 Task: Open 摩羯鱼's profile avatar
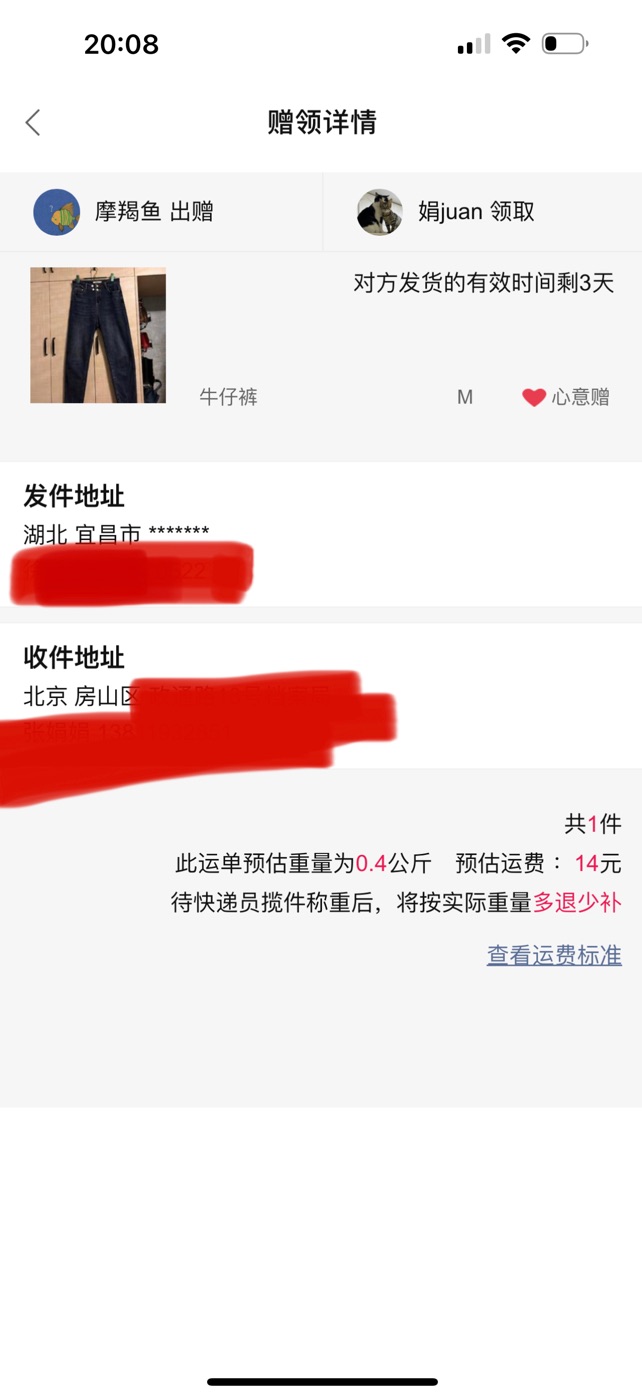pos(57,212)
